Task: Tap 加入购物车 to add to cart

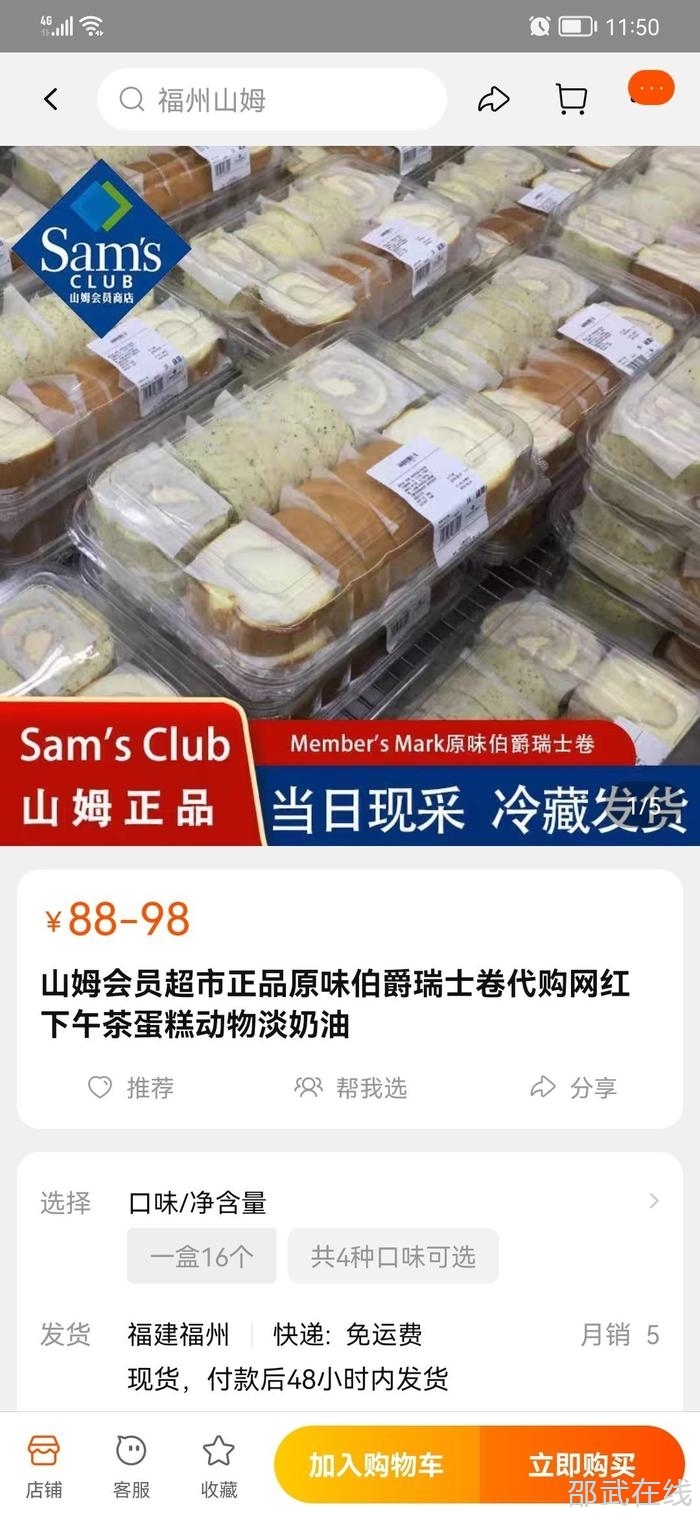Action: tap(376, 1465)
